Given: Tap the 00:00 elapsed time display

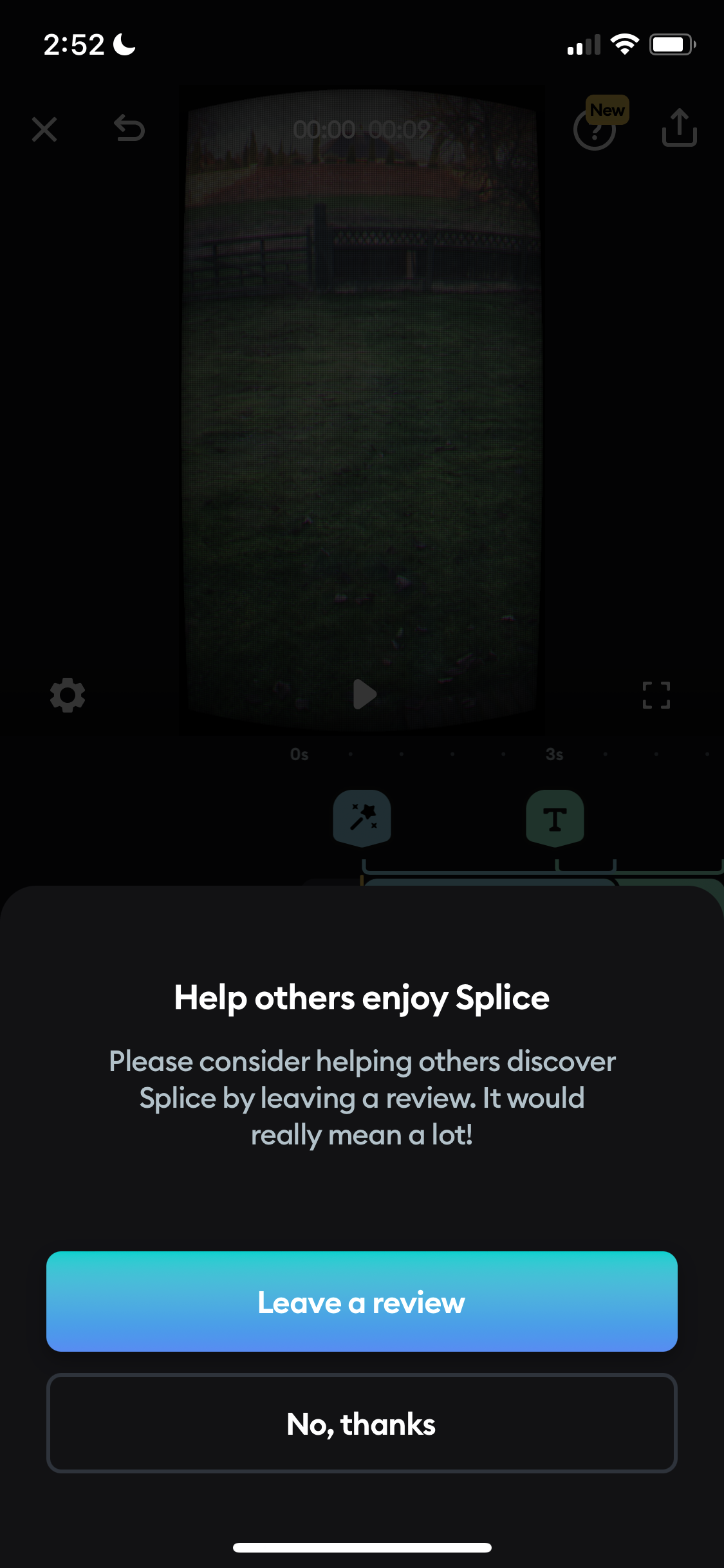Looking at the screenshot, I should pyautogui.click(x=324, y=129).
